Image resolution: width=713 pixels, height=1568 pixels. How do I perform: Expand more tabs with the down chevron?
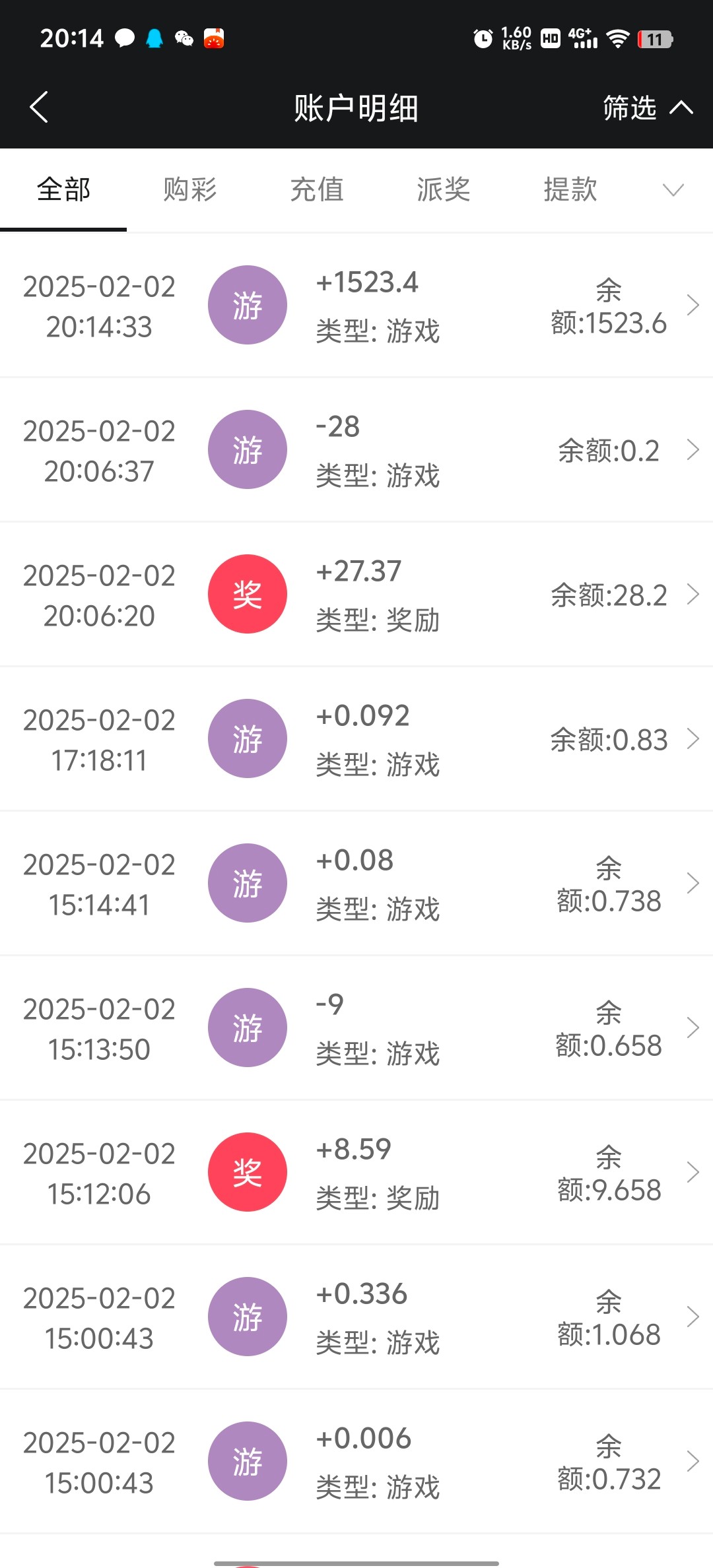coord(673,190)
